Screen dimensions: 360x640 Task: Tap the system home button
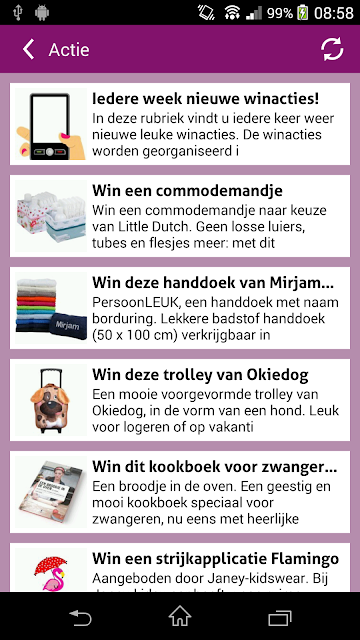(180, 616)
